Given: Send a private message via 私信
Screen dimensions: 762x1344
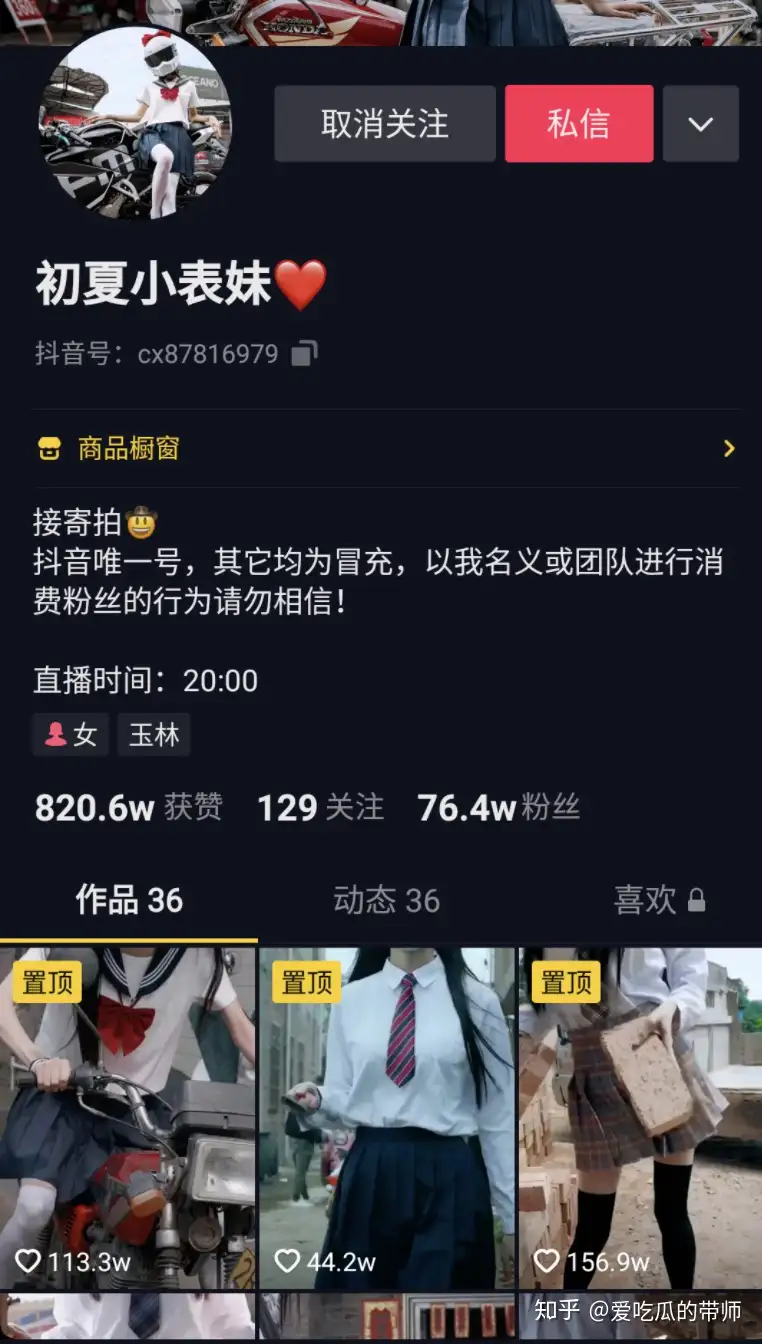Looking at the screenshot, I should click(x=579, y=124).
